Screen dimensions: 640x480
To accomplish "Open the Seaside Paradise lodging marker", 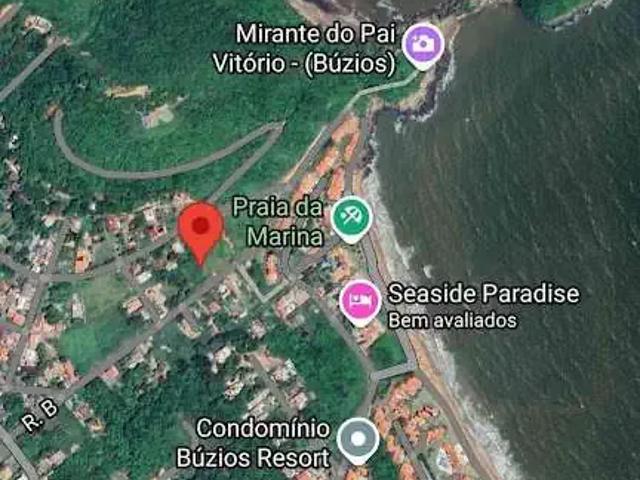I will click(359, 300).
